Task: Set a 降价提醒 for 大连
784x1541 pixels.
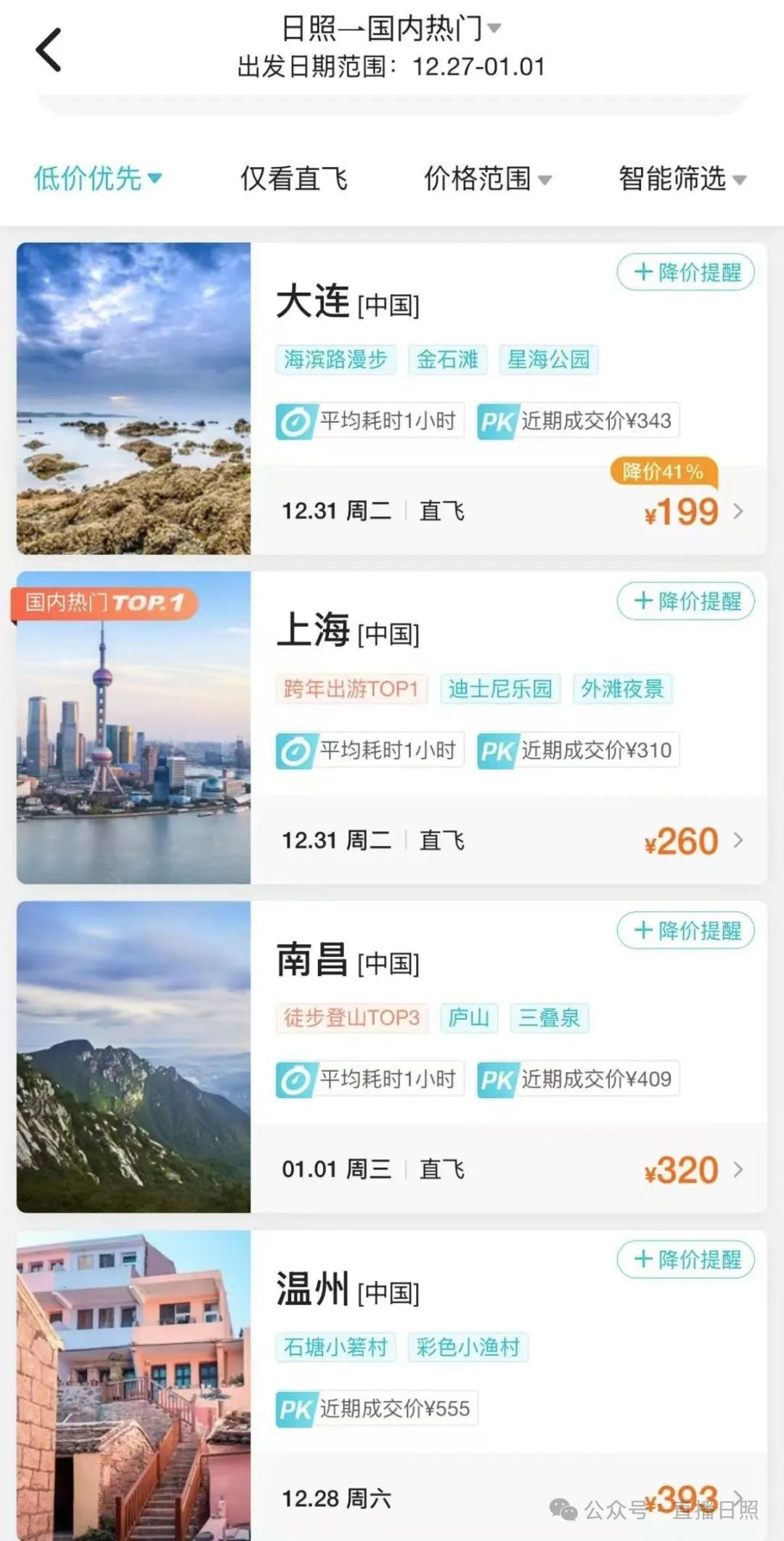Action: pos(685,272)
